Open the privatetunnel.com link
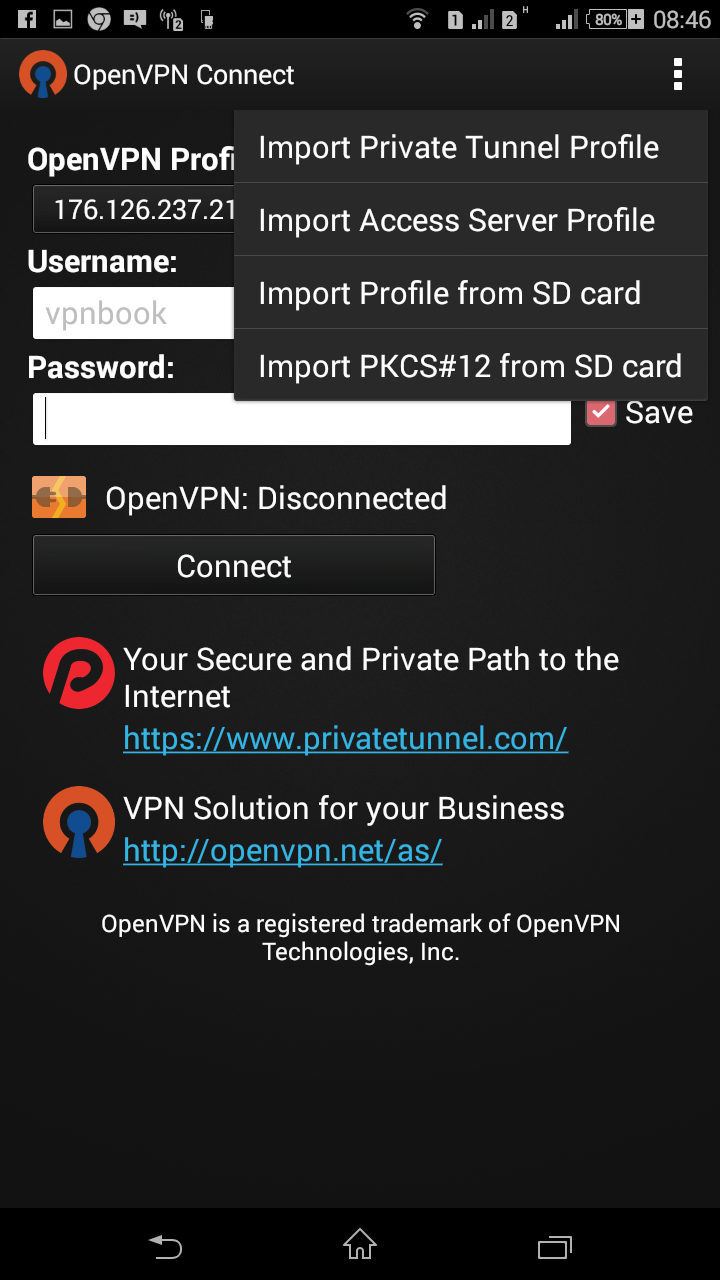 [346, 738]
